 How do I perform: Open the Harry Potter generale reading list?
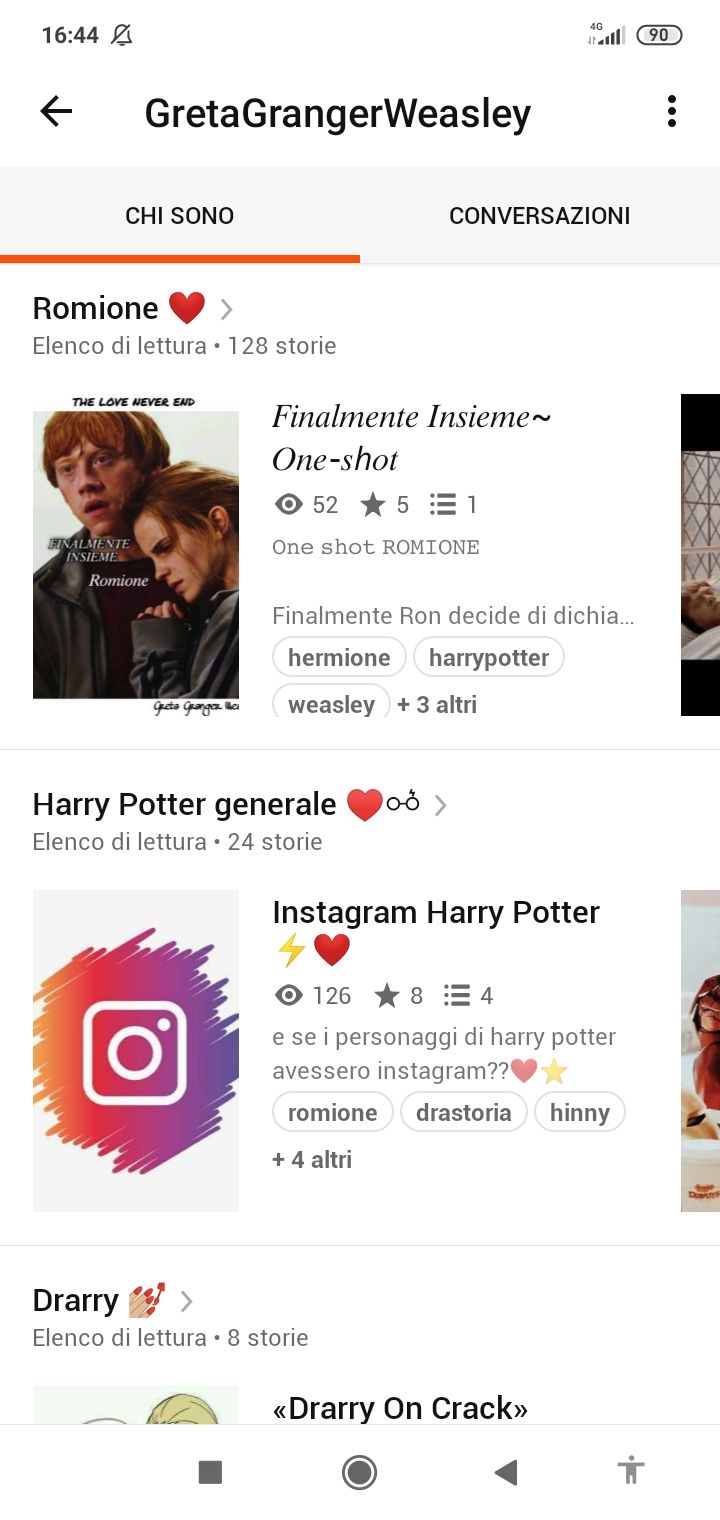(x=240, y=804)
